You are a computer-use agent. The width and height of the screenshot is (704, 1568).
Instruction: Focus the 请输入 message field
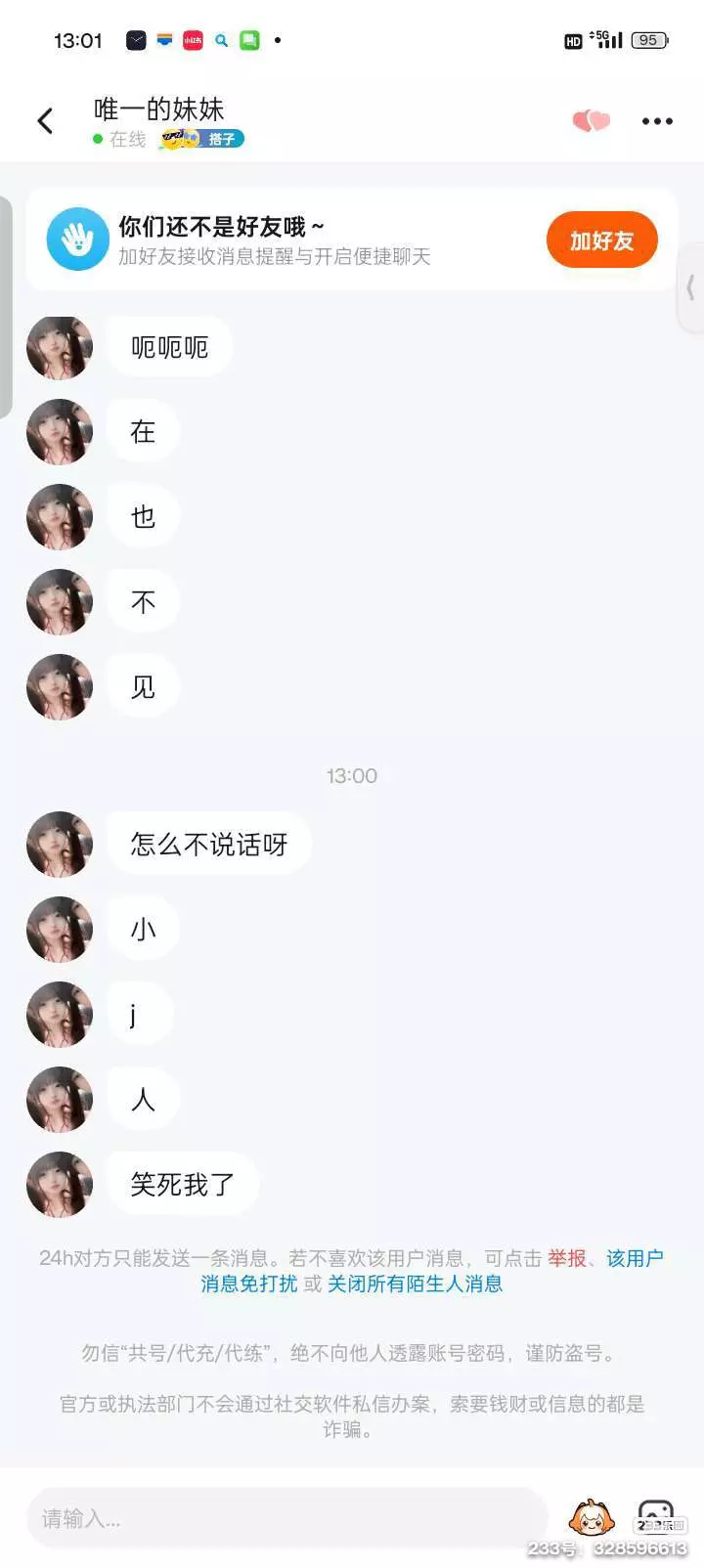(x=286, y=1518)
